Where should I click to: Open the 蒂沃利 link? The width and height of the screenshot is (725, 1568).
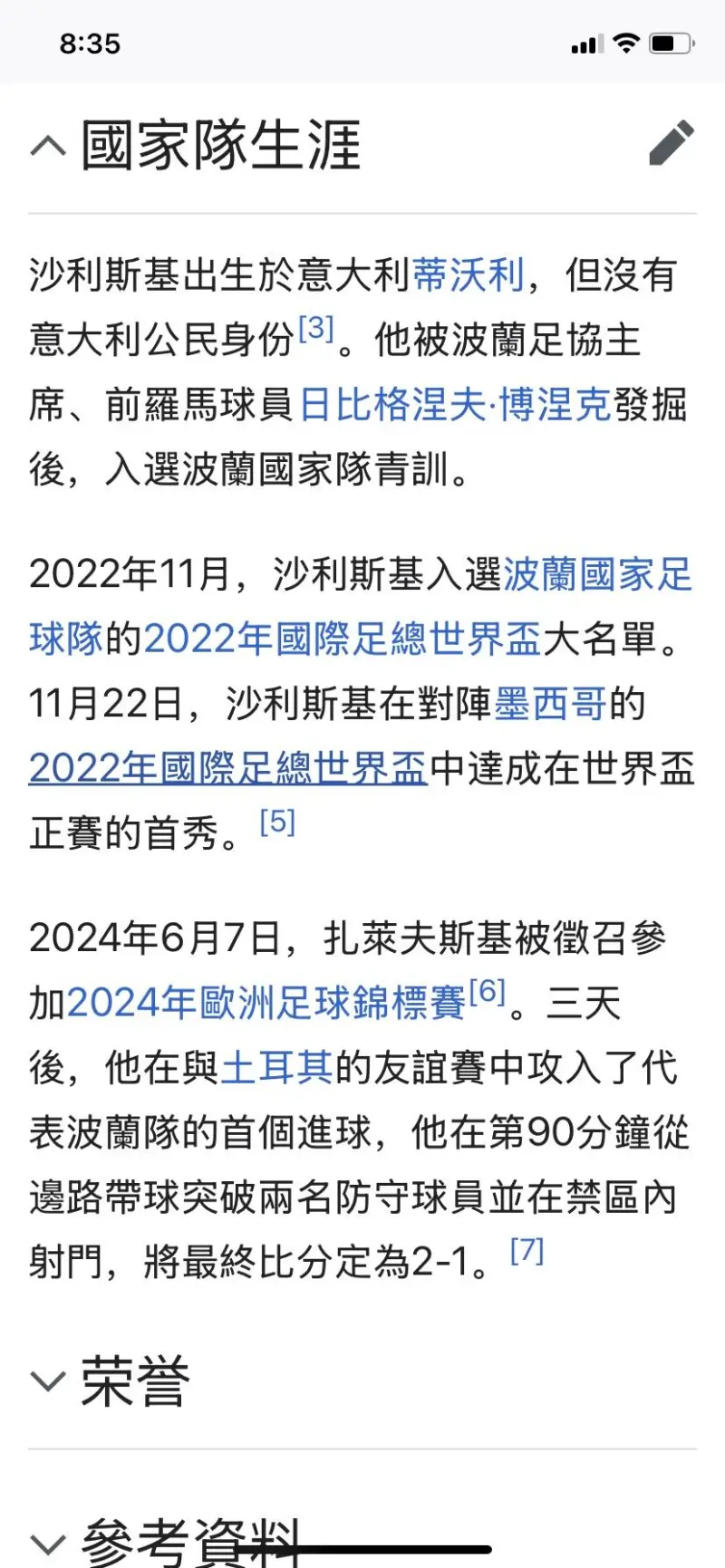coord(469,274)
